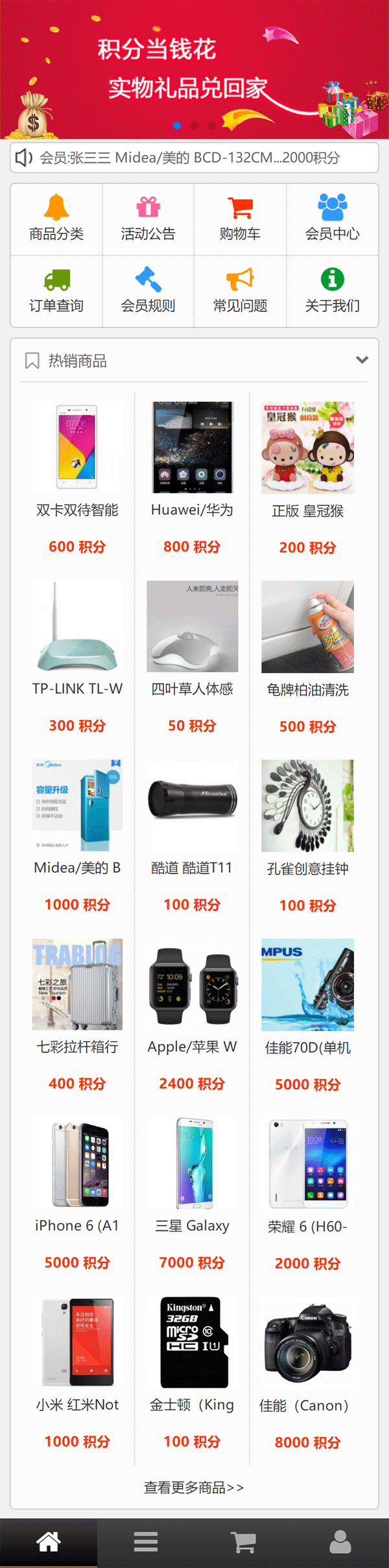Open 会员中心 member center
The width and height of the screenshot is (389, 1568).
click(x=332, y=219)
